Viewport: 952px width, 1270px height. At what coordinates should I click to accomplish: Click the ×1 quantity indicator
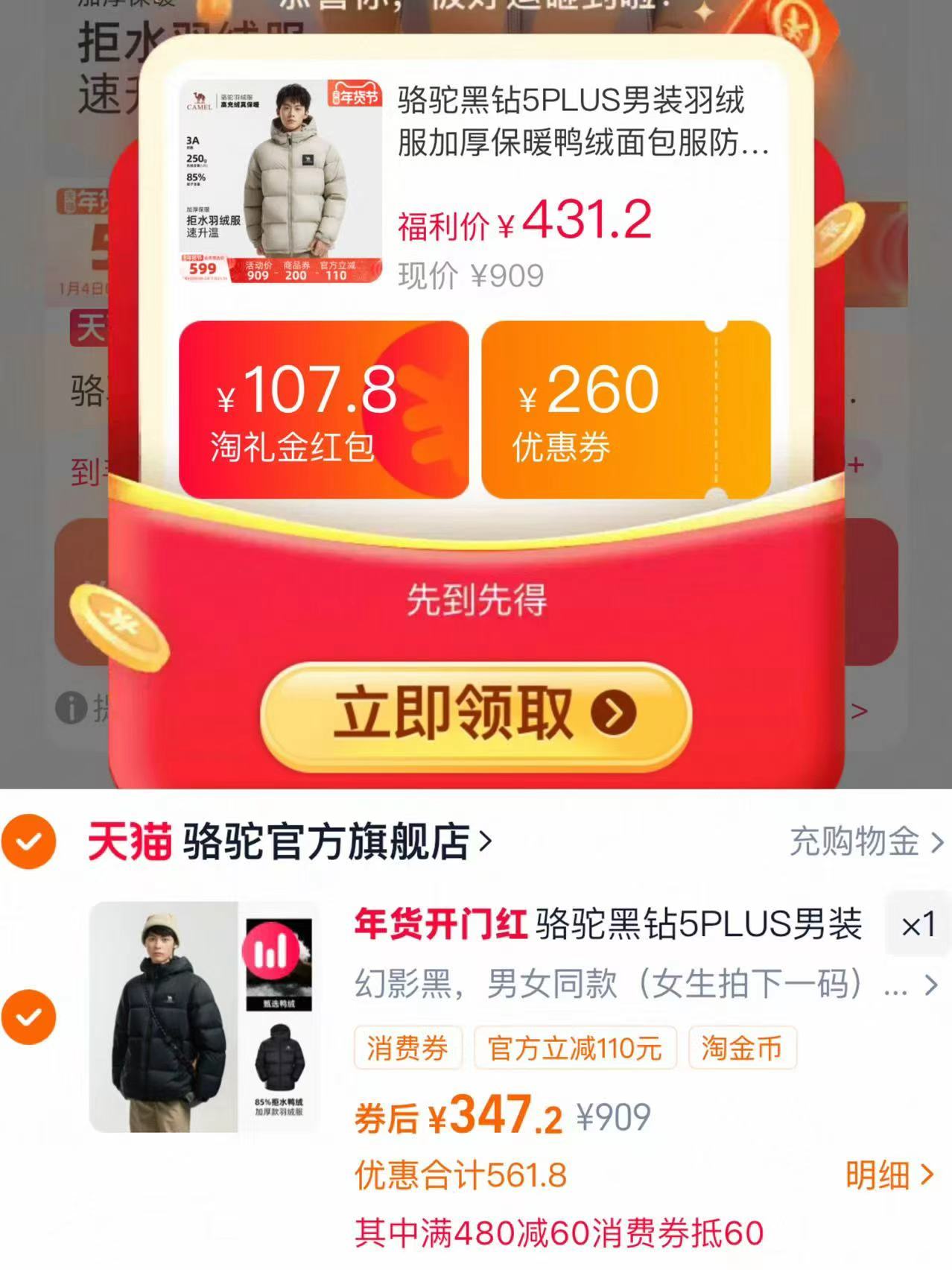pyautogui.click(x=918, y=924)
